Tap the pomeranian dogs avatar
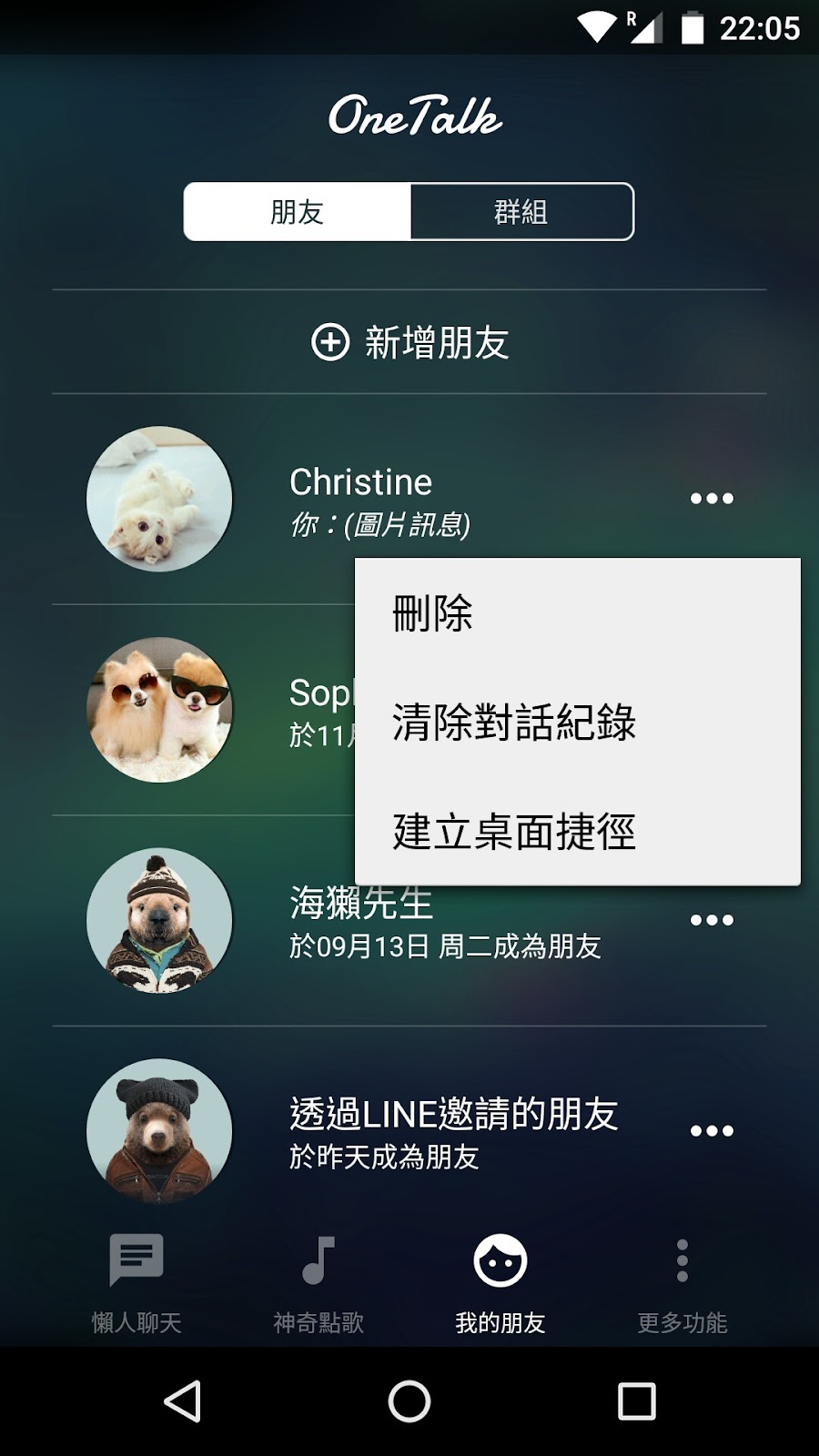The image size is (819, 1456). coord(159,710)
